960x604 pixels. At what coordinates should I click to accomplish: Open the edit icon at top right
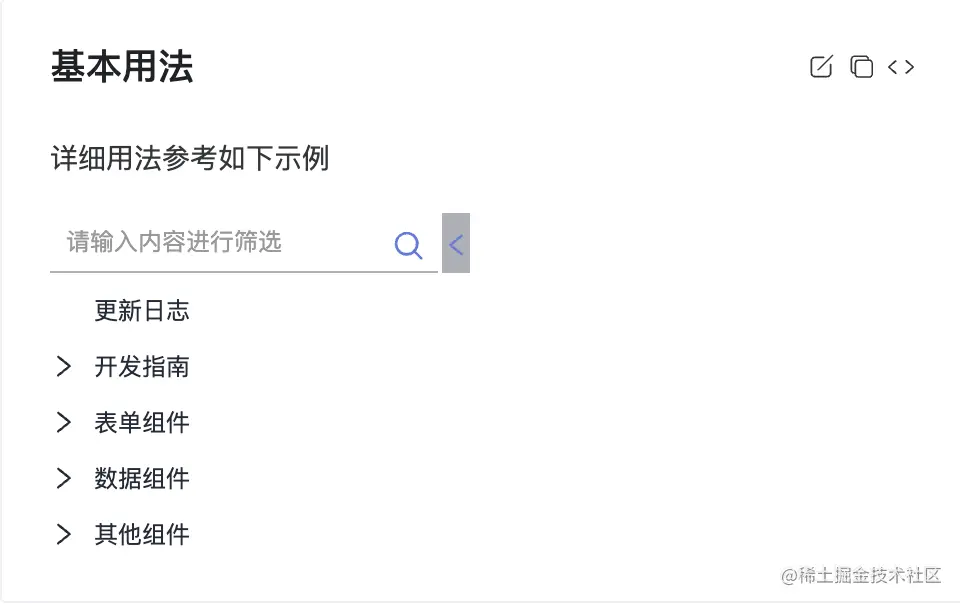coord(820,67)
